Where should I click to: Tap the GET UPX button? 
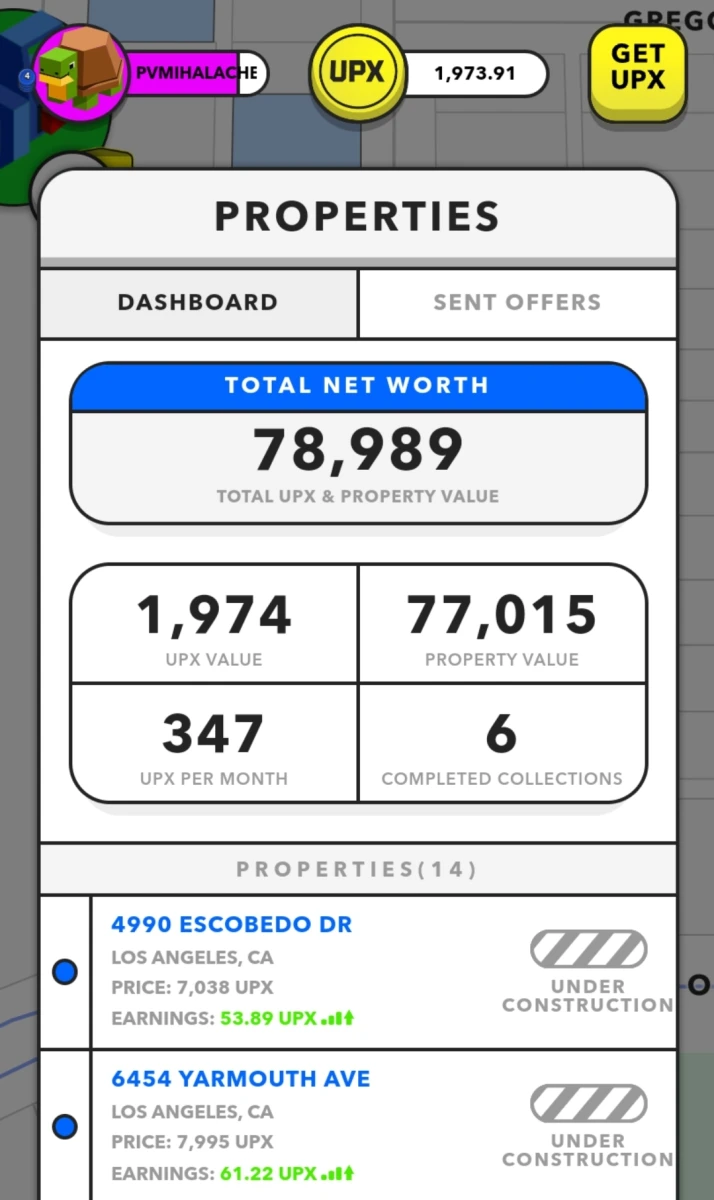[x=638, y=72]
